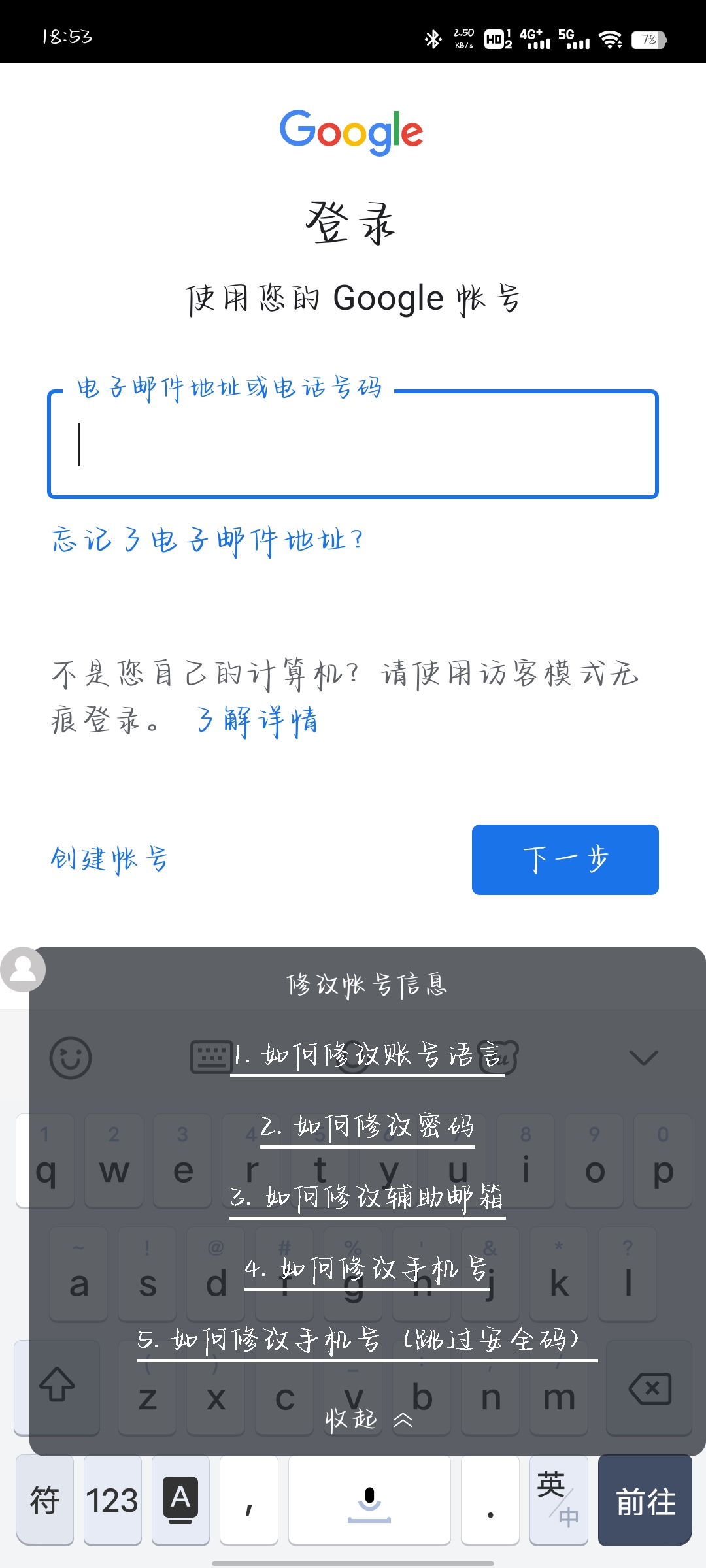Switch keyboard to 123 numeric layout
706x1568 pixels.
pyautogui.click(x=112, y=1501)
